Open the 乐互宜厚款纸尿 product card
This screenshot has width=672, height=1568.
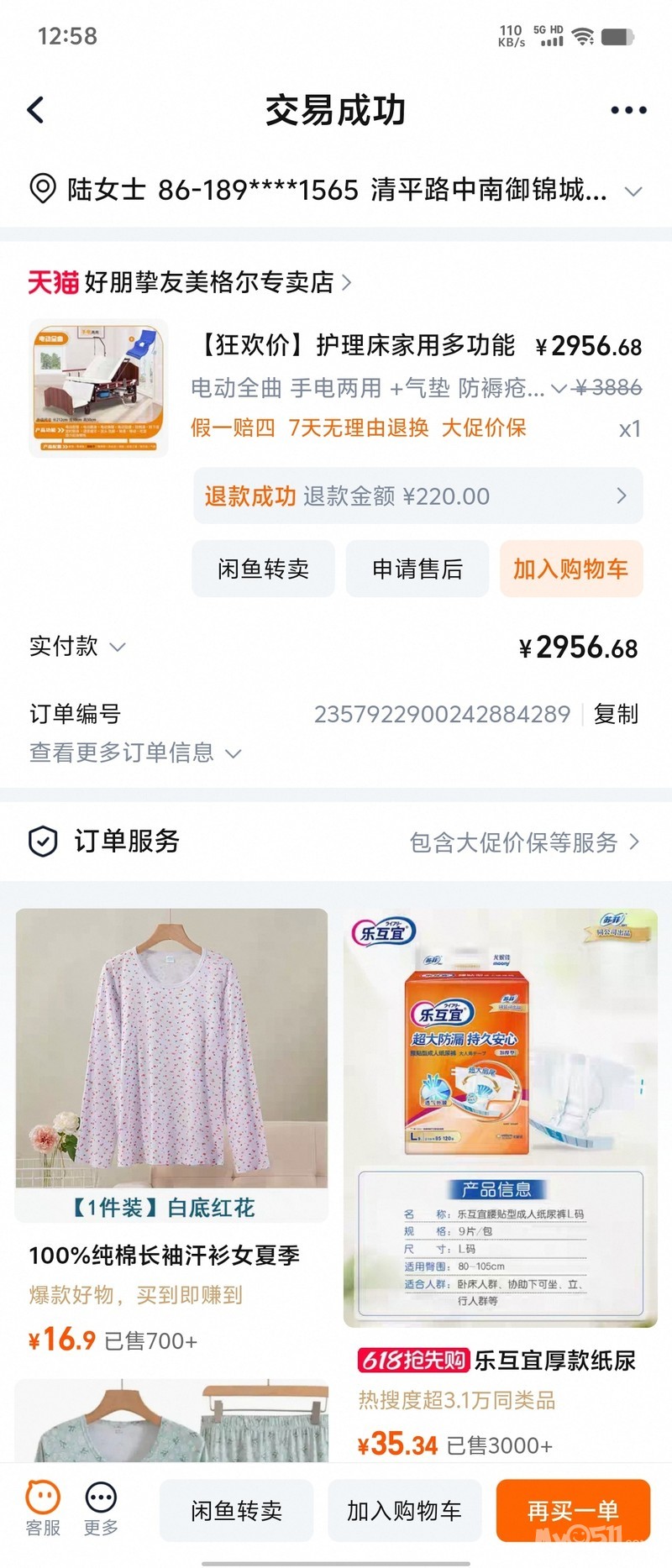coord(500,1176)
